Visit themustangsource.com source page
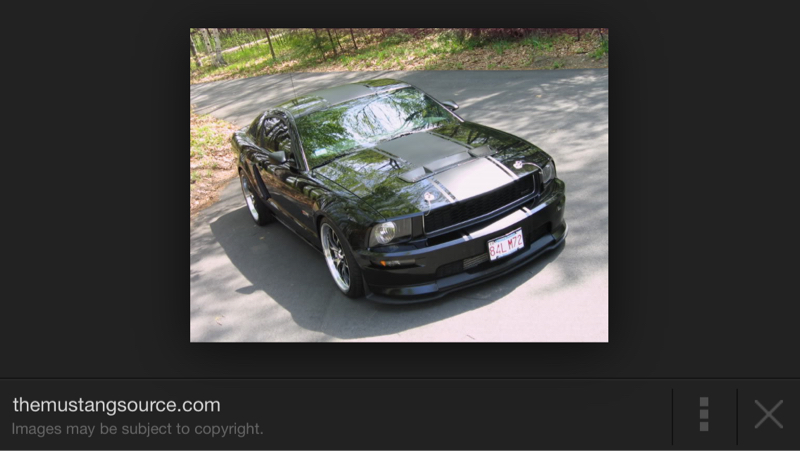Viewport: 800px width, 451px height. point(116,405)
